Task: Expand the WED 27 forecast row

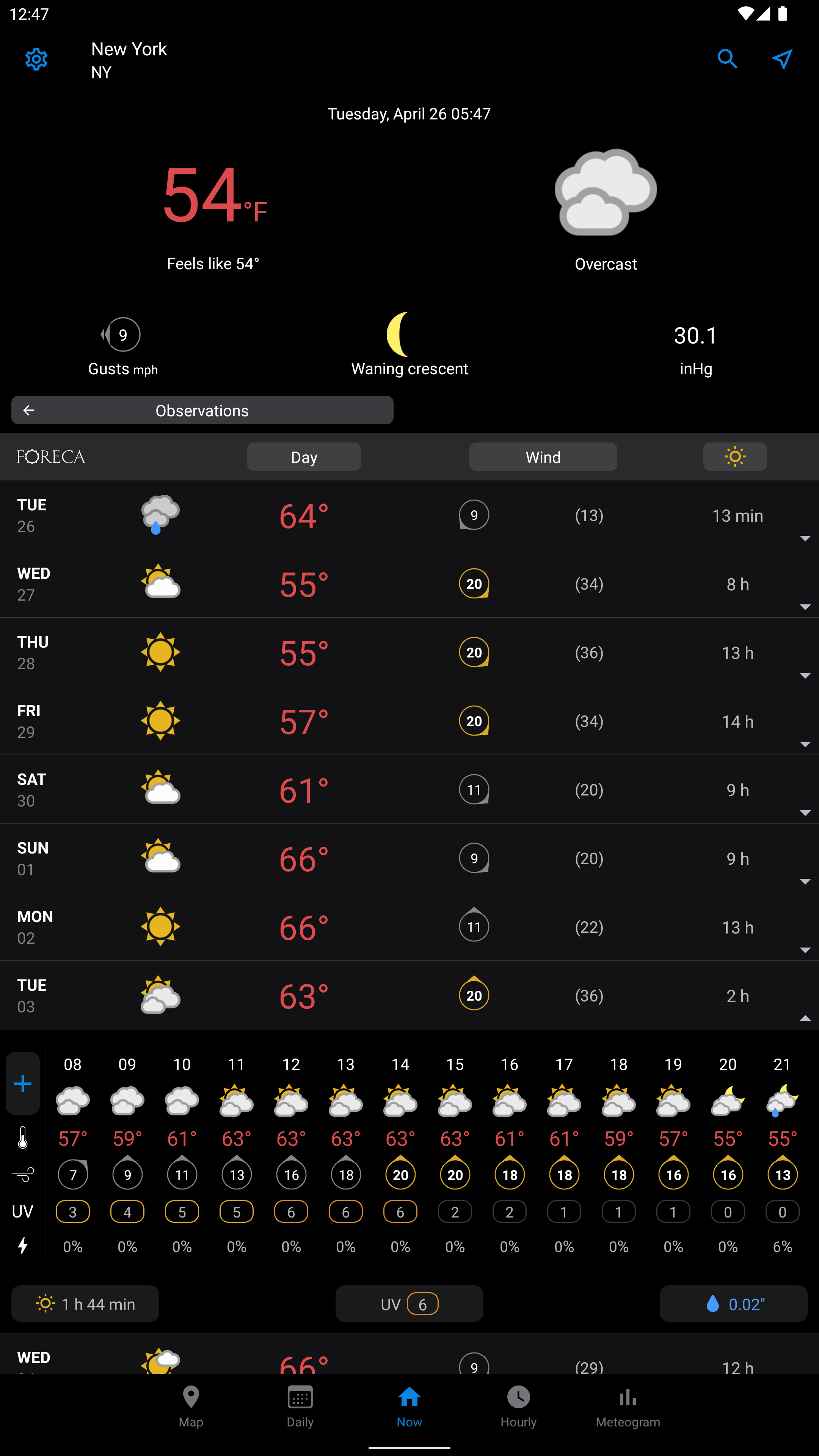Action: tap(409, 583)
